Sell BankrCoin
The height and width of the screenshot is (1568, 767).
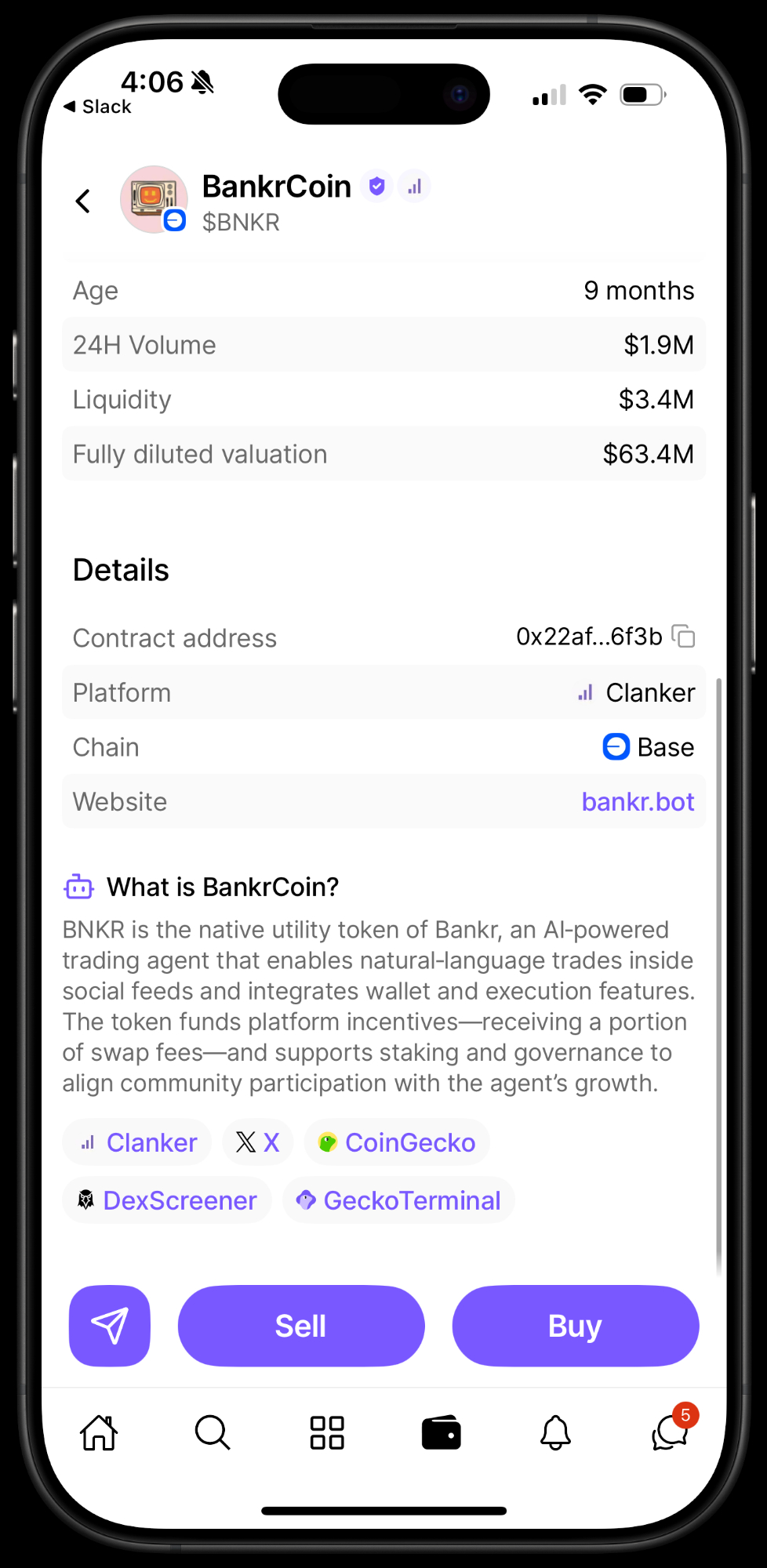point(301,1326)
